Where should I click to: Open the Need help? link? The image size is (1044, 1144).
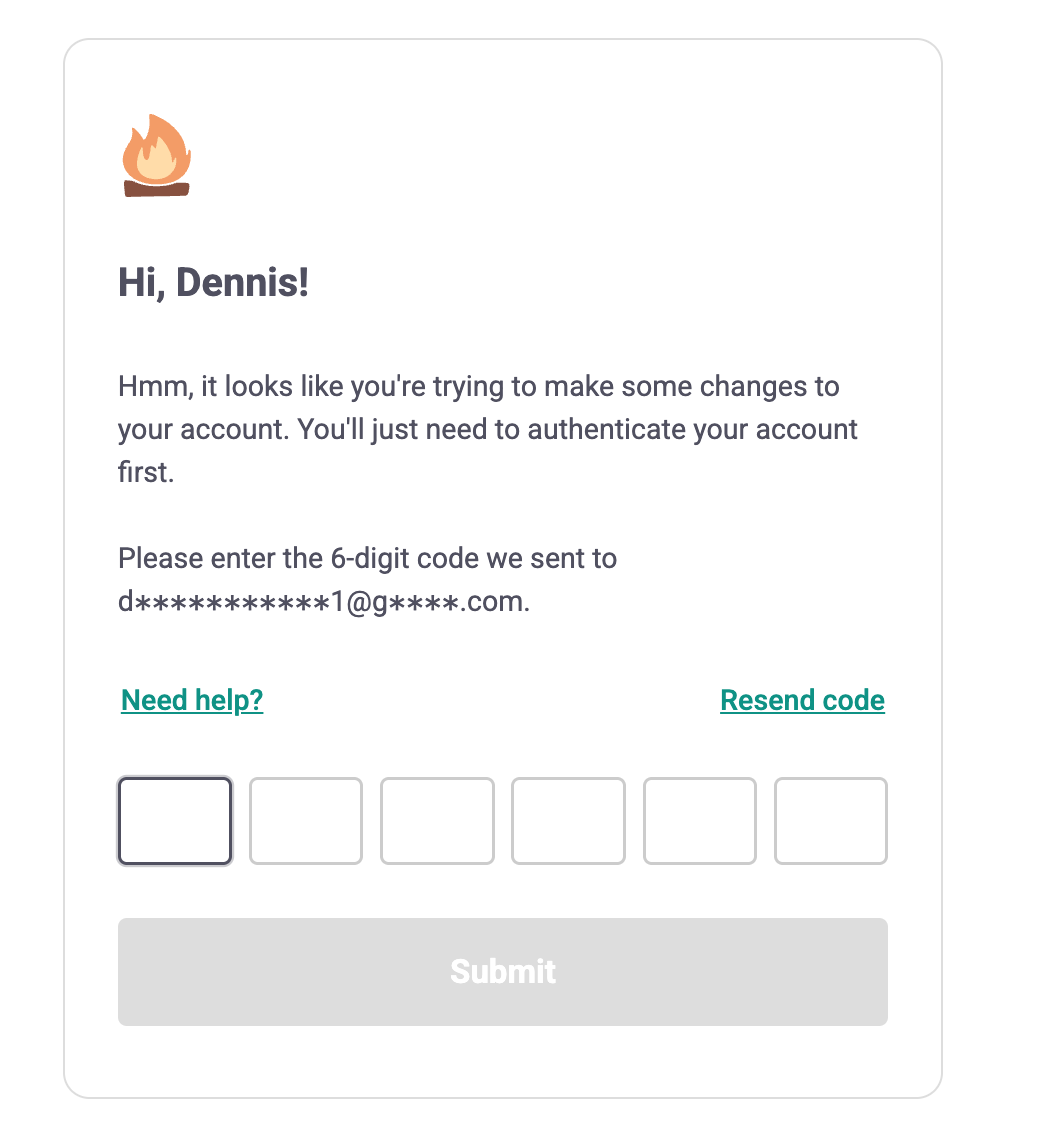click(192, 700)
